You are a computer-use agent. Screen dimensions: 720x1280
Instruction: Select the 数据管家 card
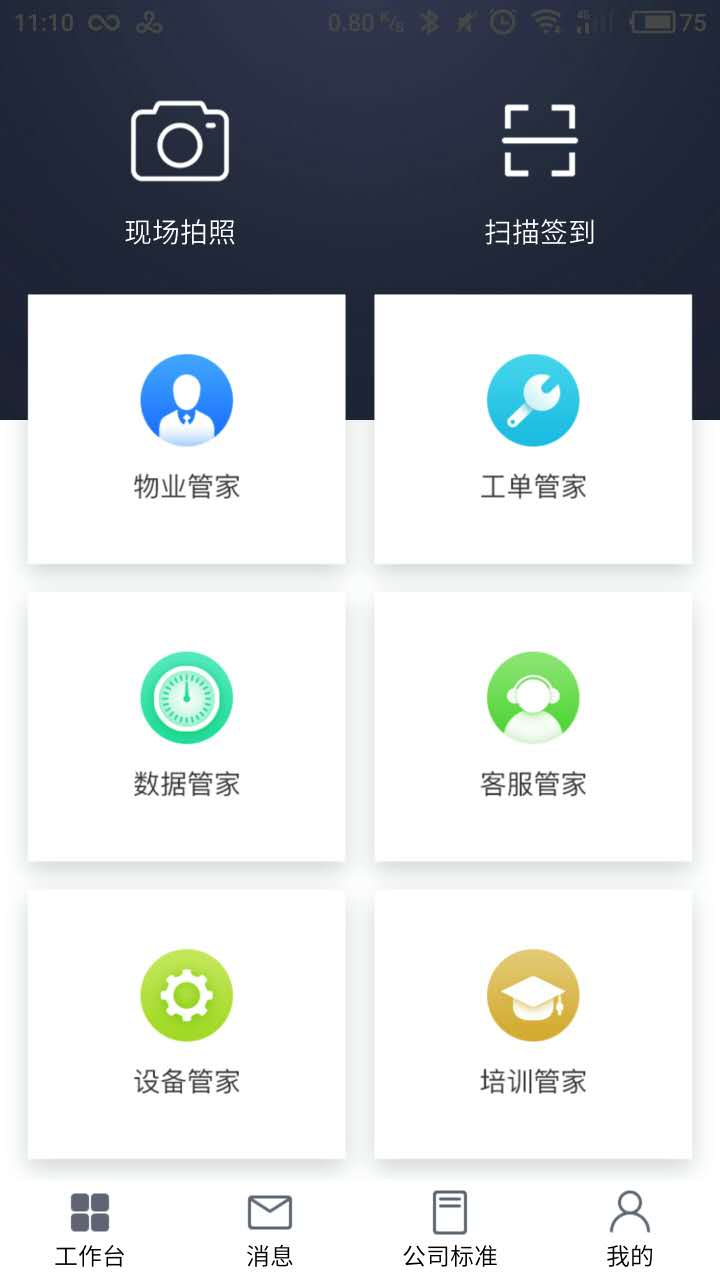pyautogui.click(x=187, y=726)
